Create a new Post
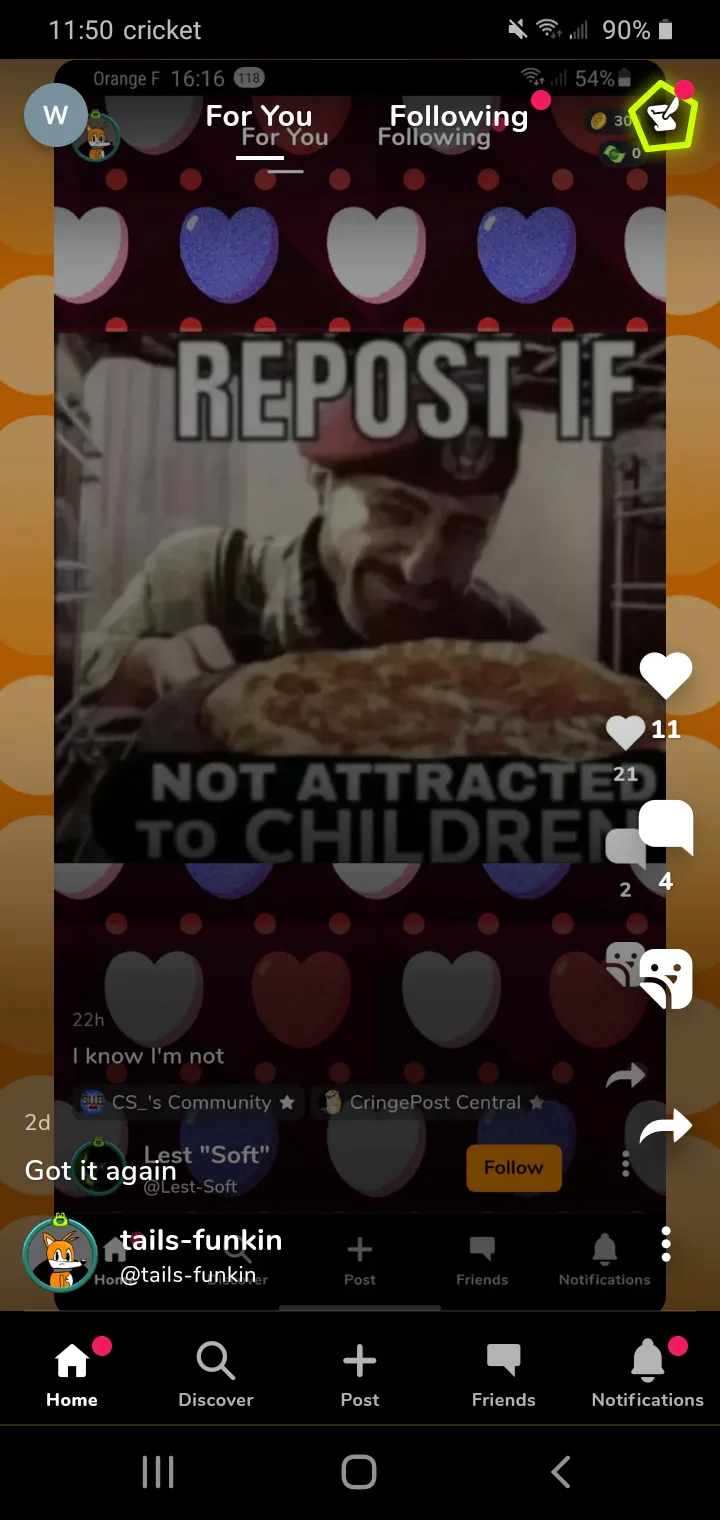720x1520 pixels. click(x=360, y=1375)
